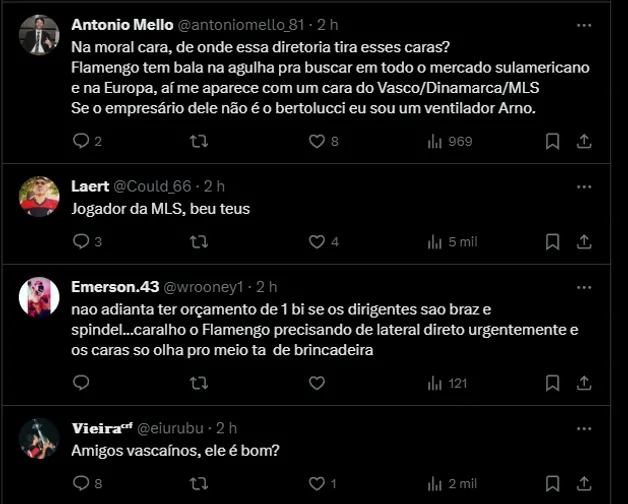Open Emerson.43's profile avatar
628x504 pixels.
coord(40,296)
